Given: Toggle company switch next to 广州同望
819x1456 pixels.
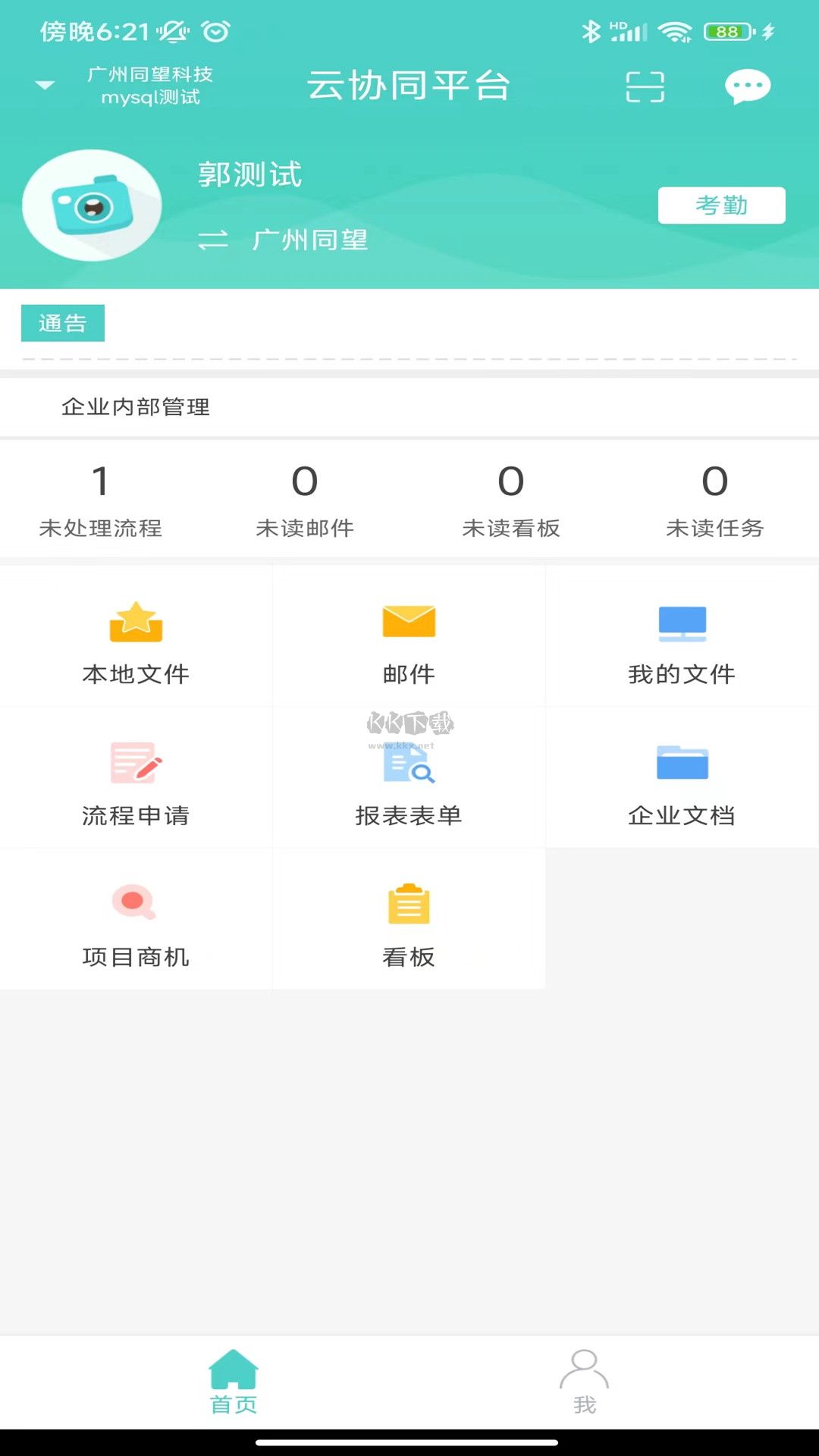Looking at the screenshot, I should 215,240.
